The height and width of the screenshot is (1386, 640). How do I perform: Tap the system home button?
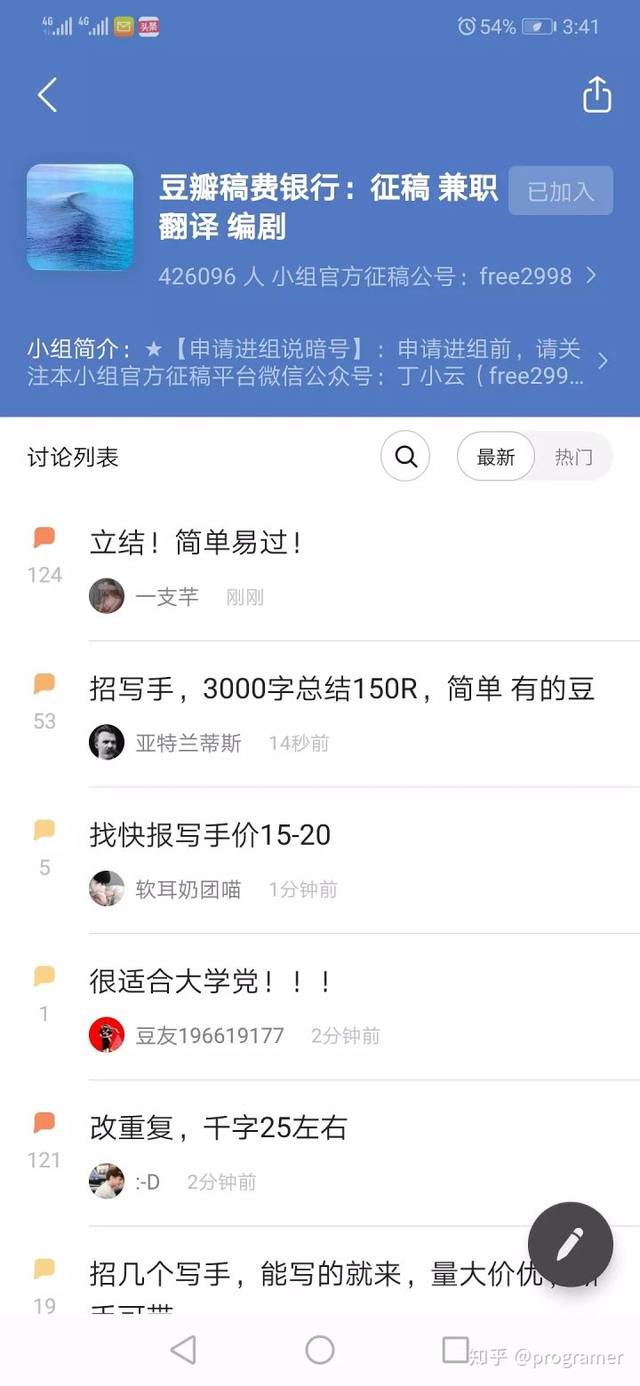pyautogui.click(x=320, y=1350)
